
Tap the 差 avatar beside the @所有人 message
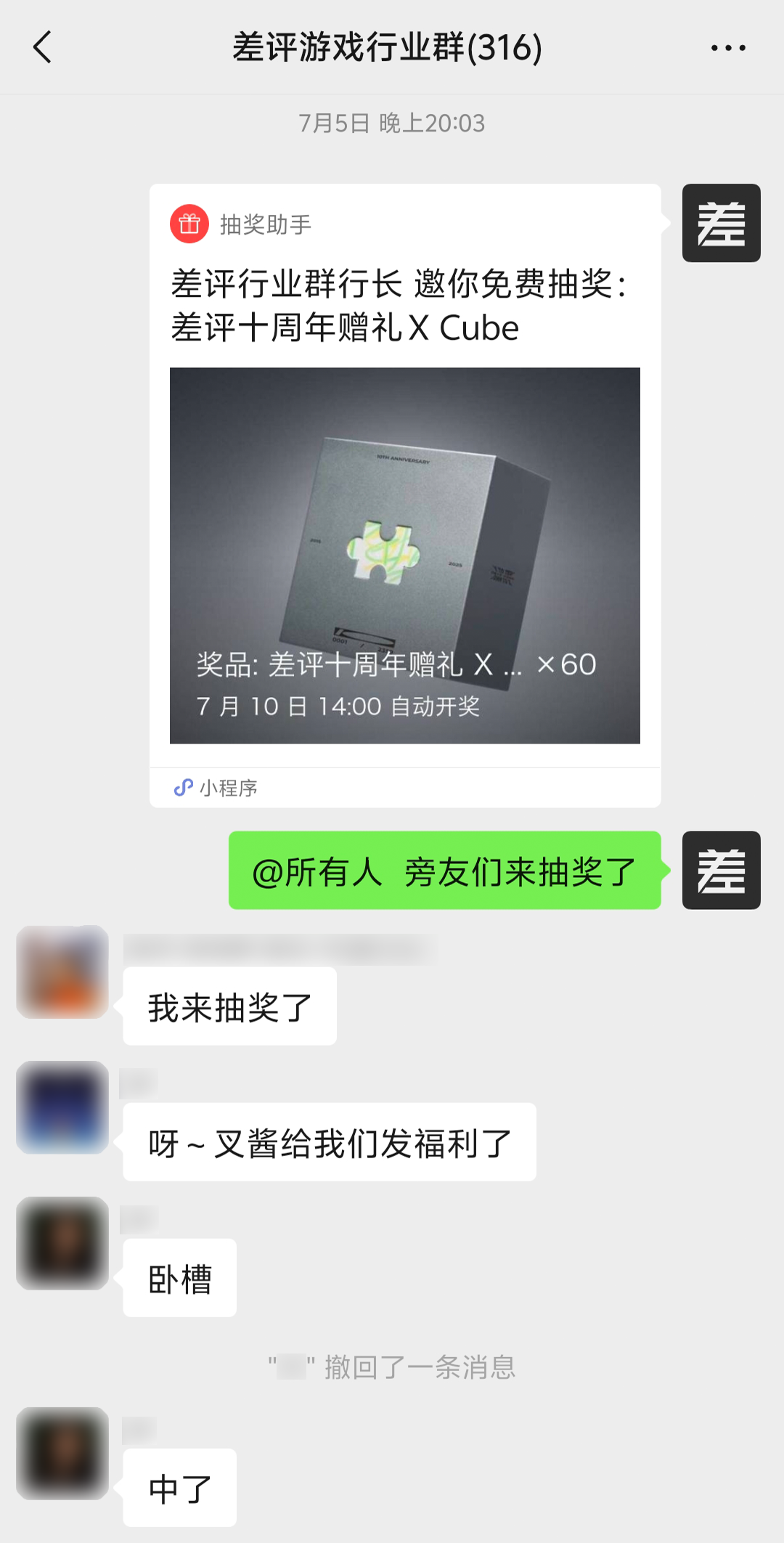click(x=721, y=870)
